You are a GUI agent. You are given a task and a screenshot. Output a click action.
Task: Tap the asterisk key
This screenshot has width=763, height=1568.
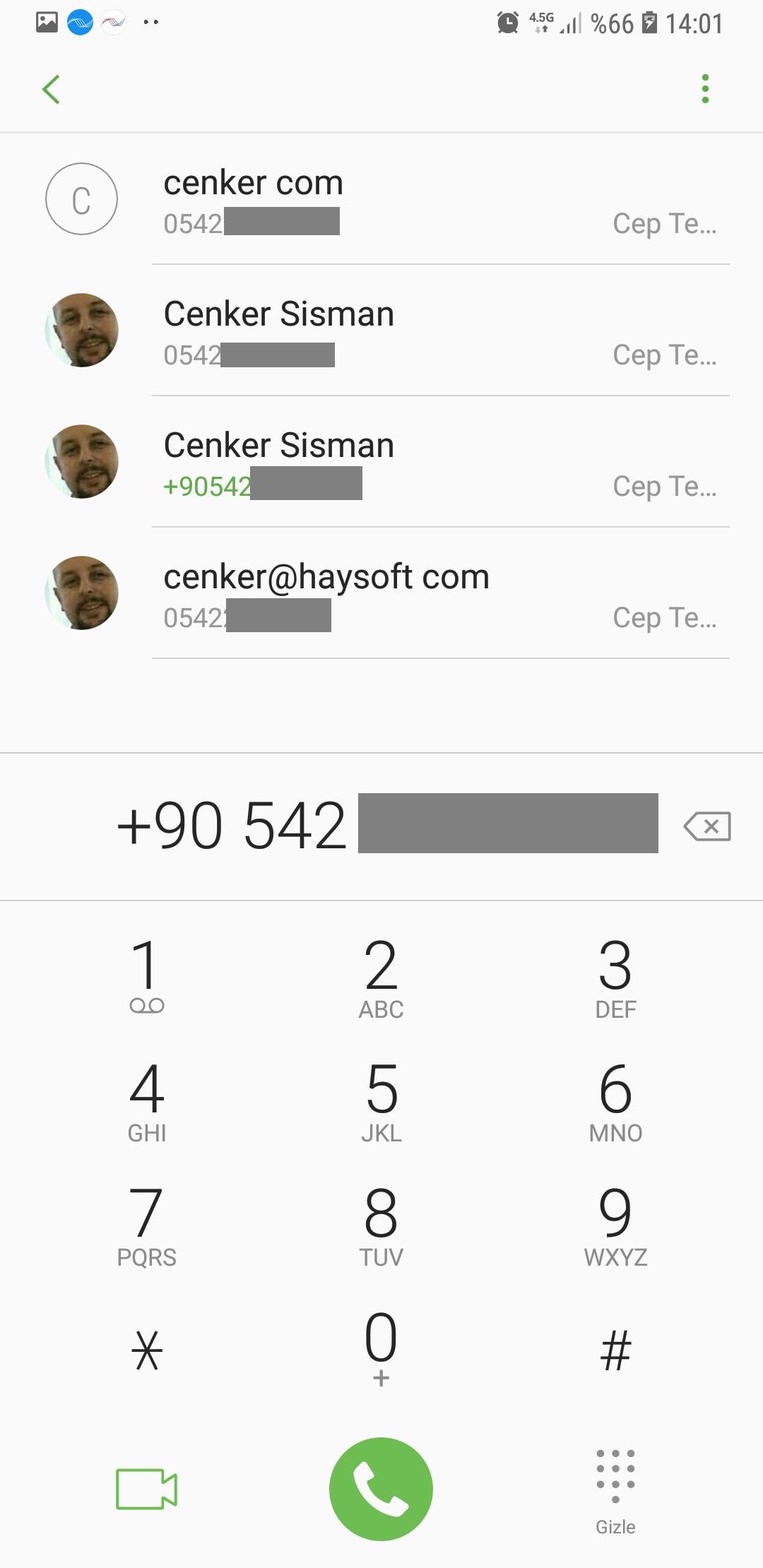tap(147, 1349)
